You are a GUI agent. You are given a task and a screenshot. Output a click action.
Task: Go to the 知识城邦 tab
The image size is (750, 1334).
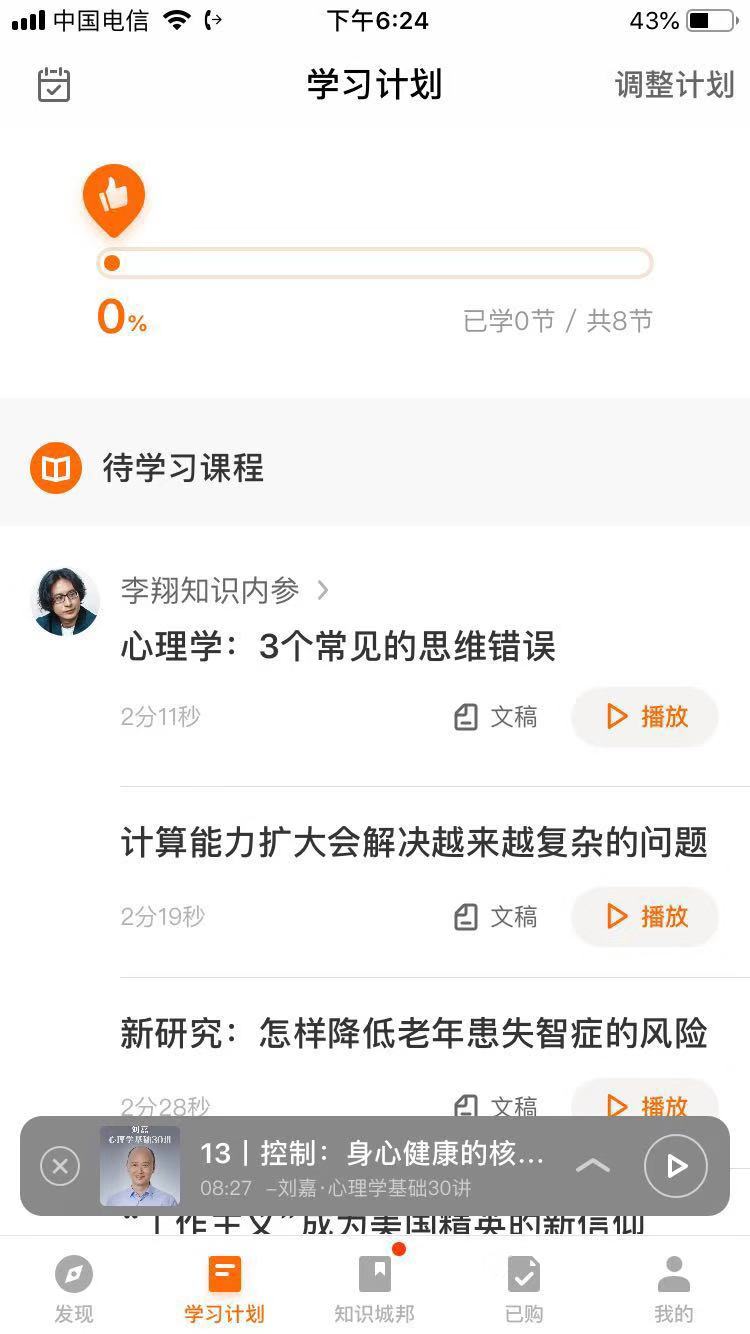(x=374, y=1289)
